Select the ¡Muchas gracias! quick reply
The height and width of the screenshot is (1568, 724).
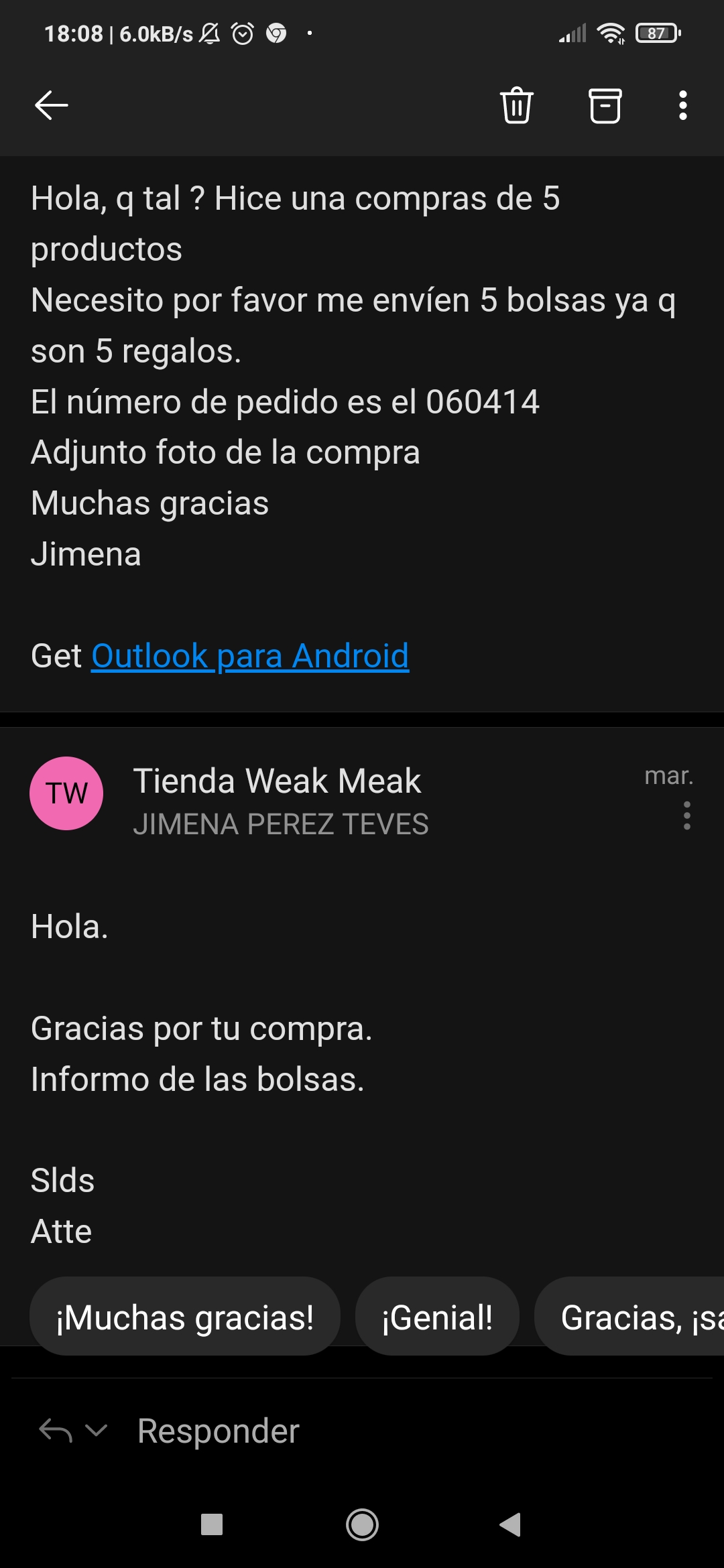[x=185, y=1317]
